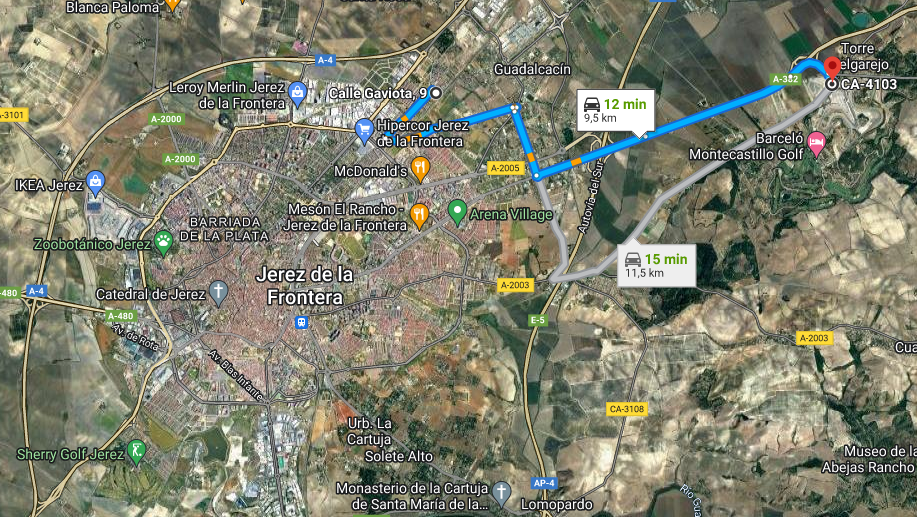Image resolution: width=917 pixels, height=517 pixels.
Task: Open the Leroy Merlin Jerez marker
Action: (x=299, y=94)
